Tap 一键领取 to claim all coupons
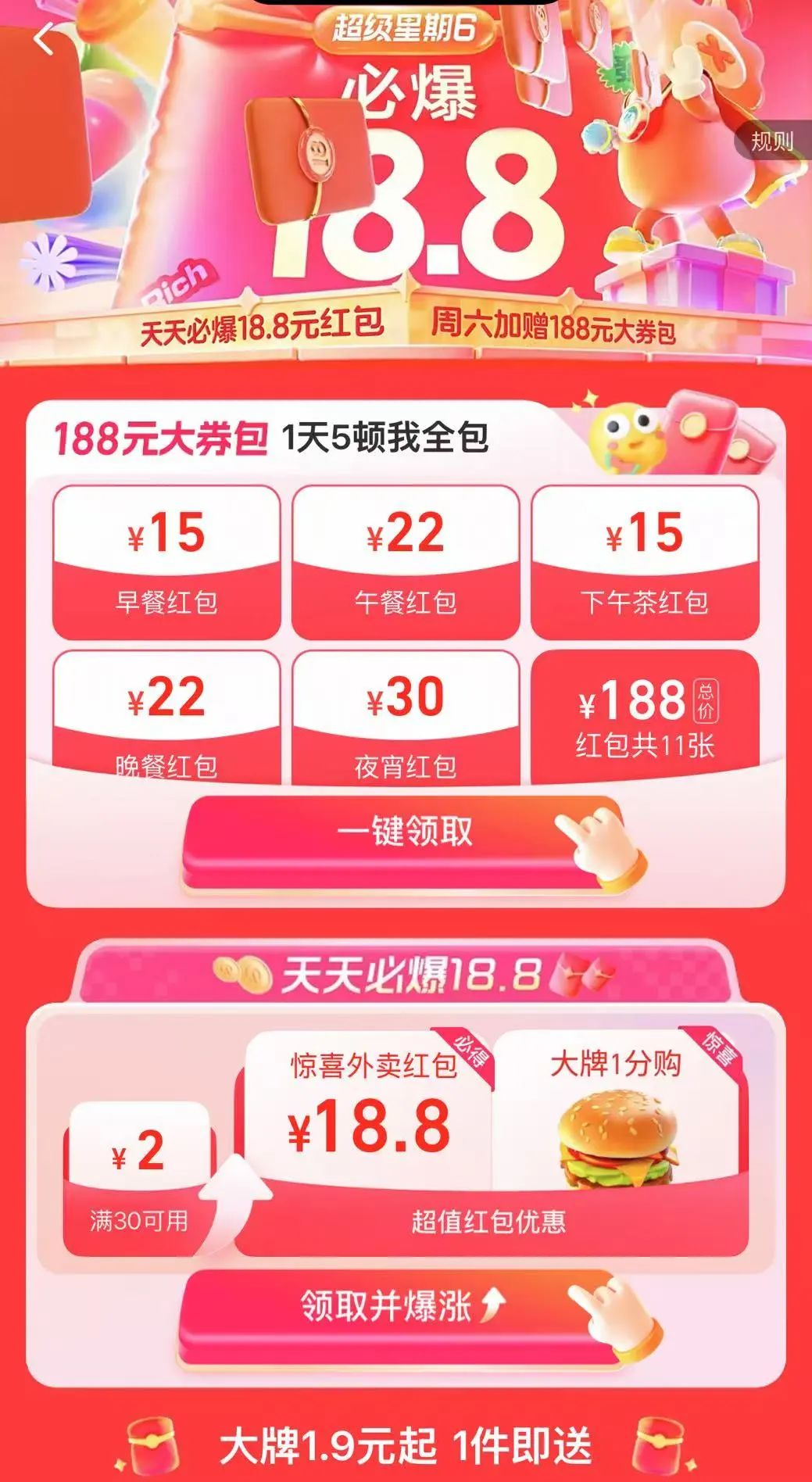812x1482 pixels. 405,832
